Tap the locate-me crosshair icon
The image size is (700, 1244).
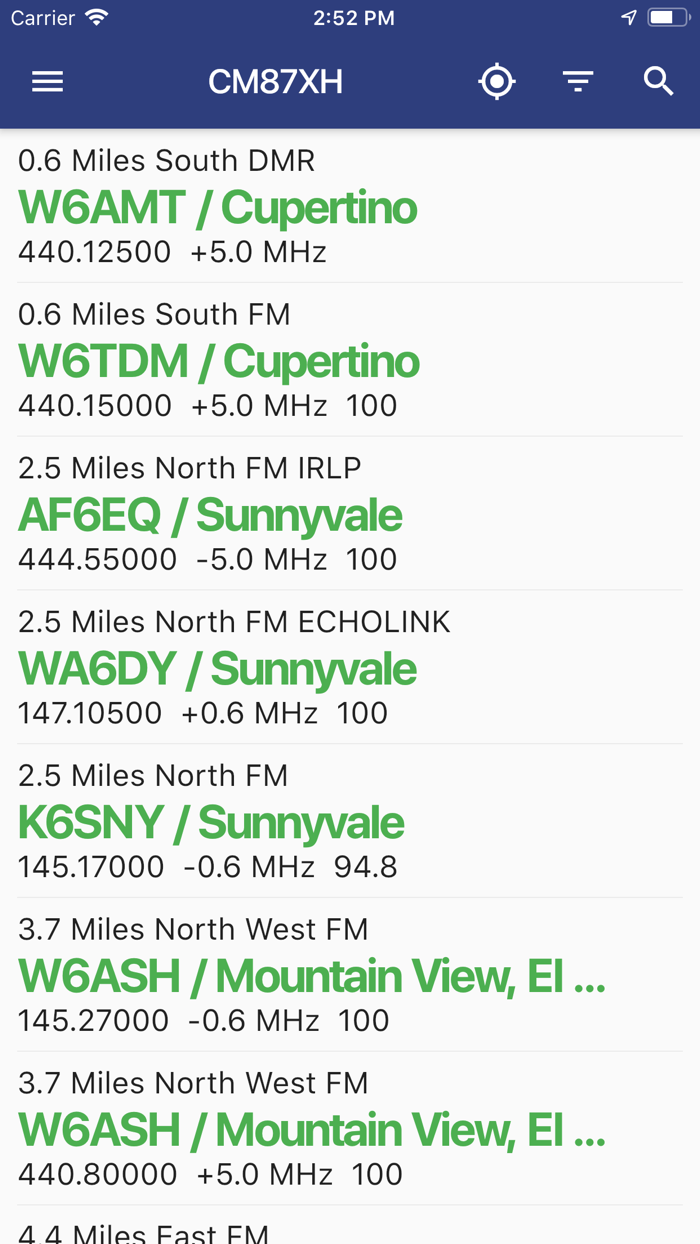point(497,82)
